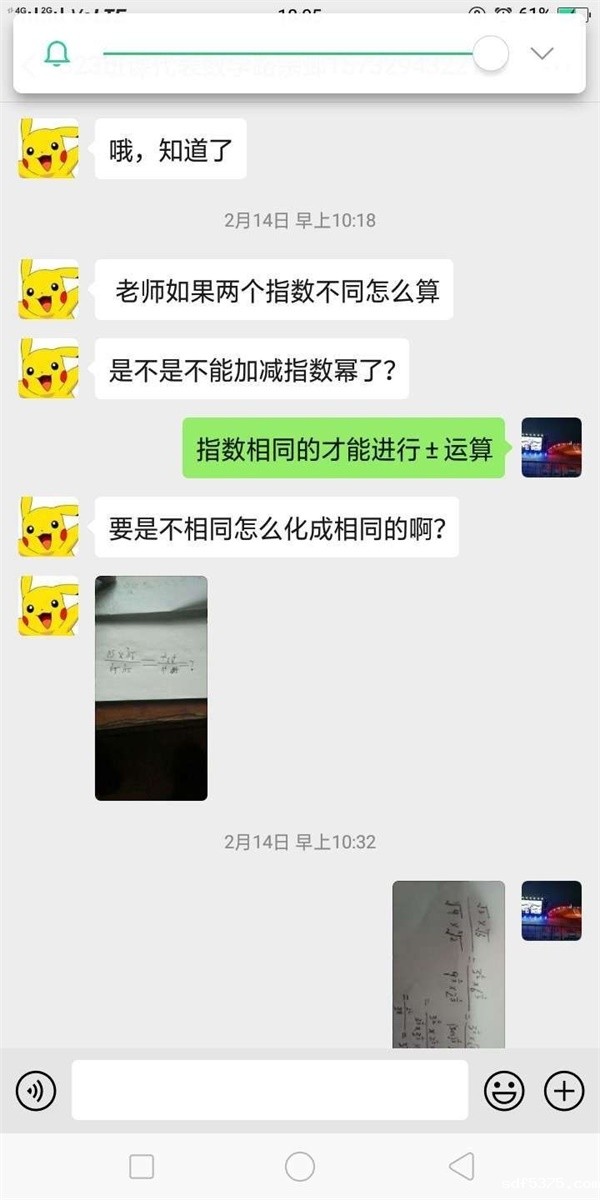Focus the message text field
This screenshot has width=600, height=1200.
point(270,1090)
